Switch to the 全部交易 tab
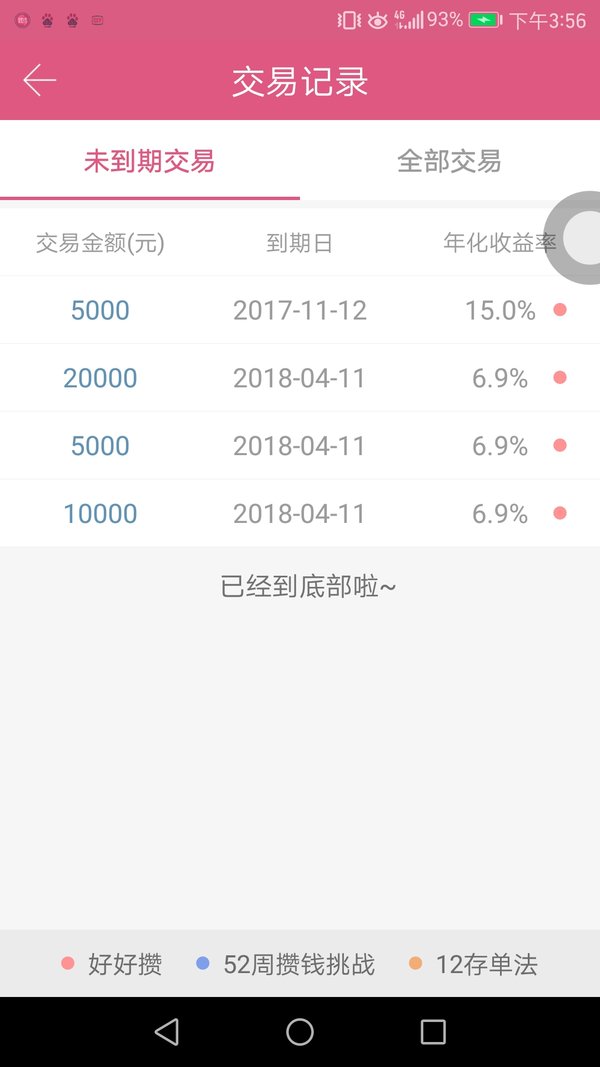 point(450,161)
